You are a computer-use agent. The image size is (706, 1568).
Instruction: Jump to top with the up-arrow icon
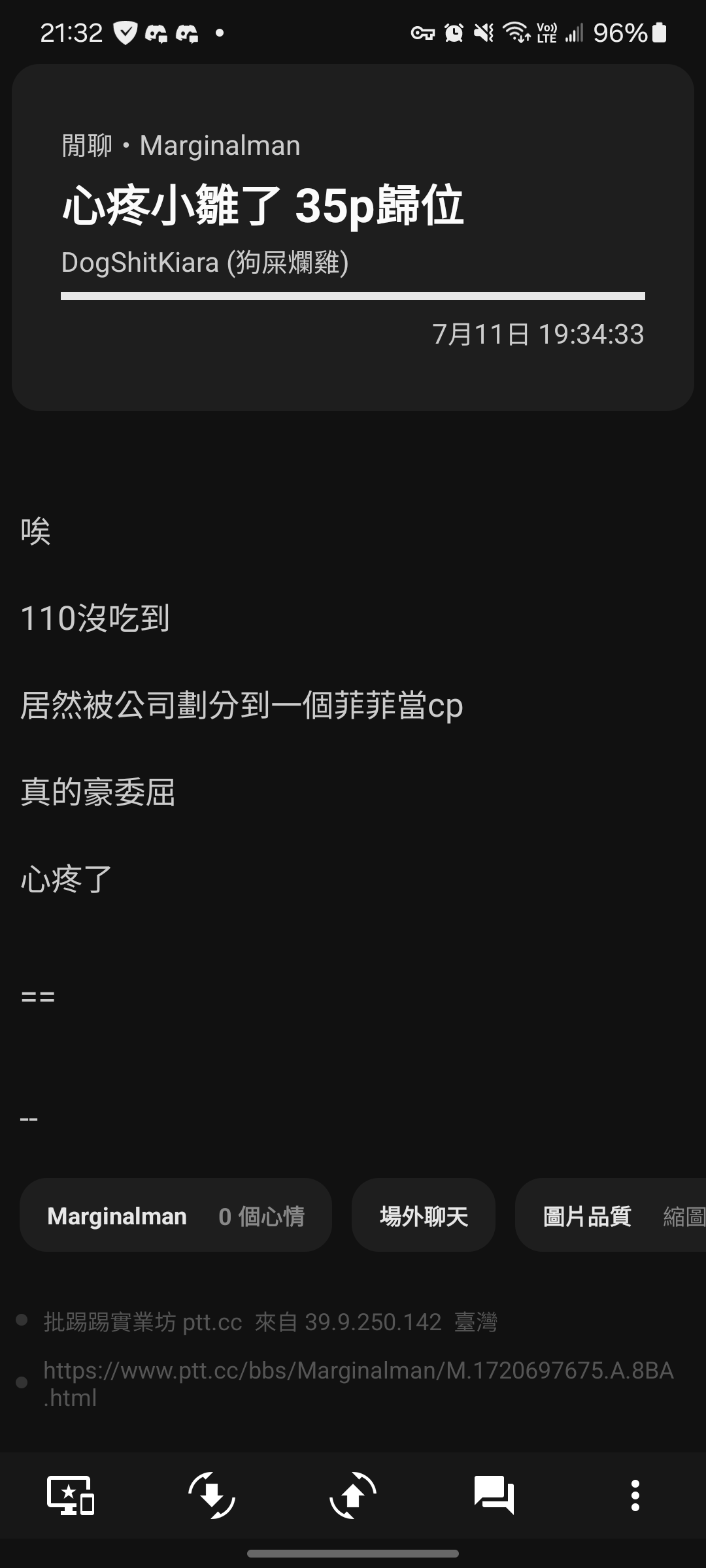coord(353,1495)
